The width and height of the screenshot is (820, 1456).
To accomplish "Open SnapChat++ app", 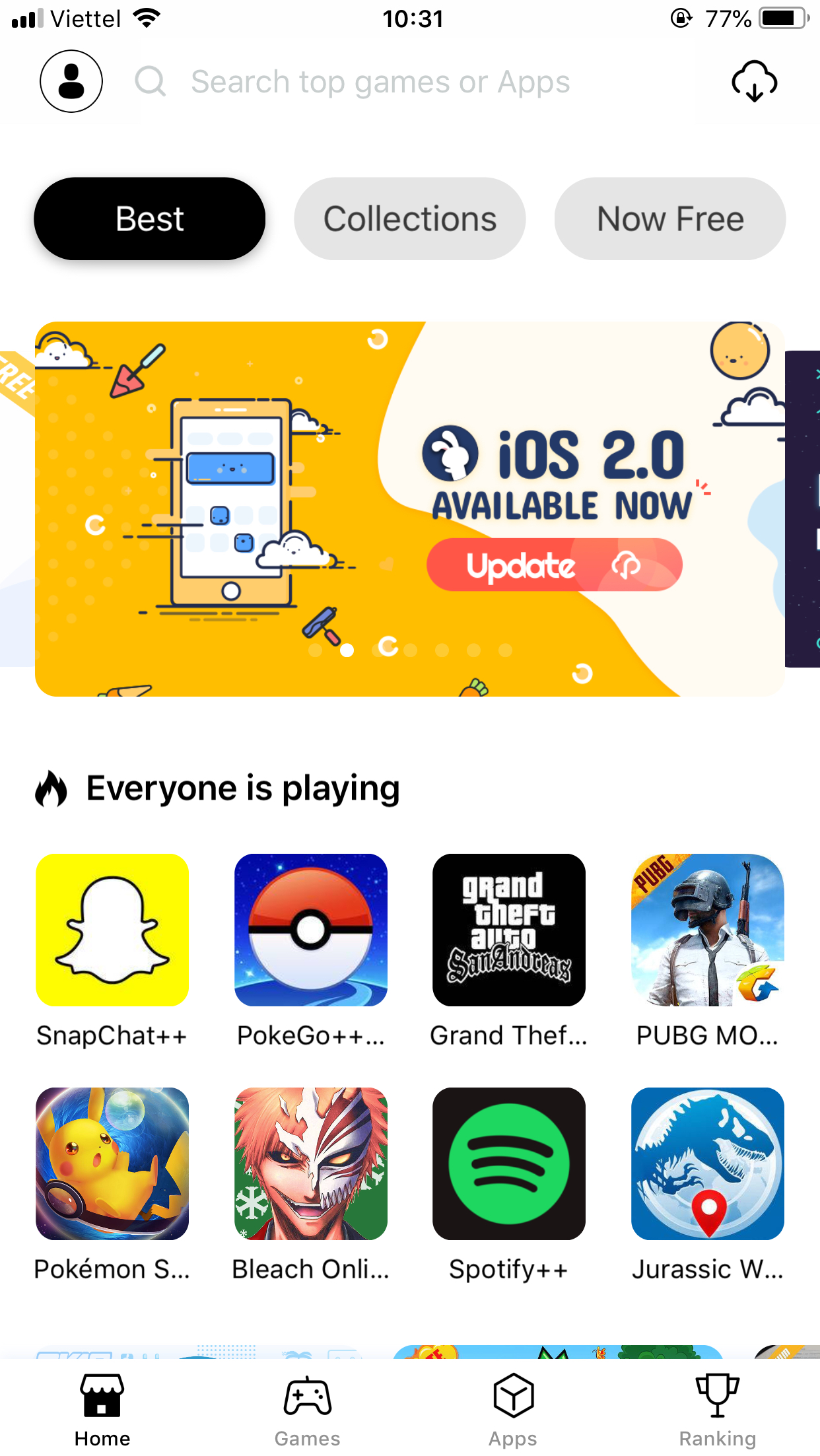I will 112,930.
